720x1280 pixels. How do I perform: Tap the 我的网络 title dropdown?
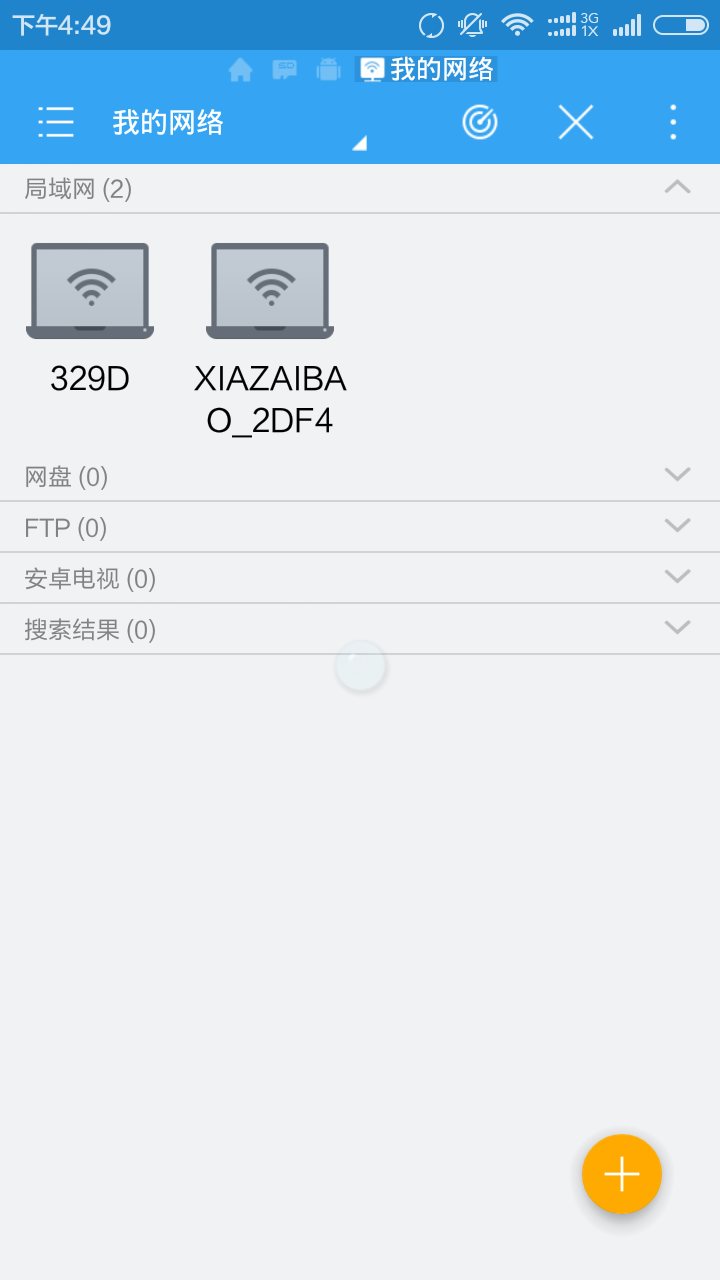tap(240, 124)
